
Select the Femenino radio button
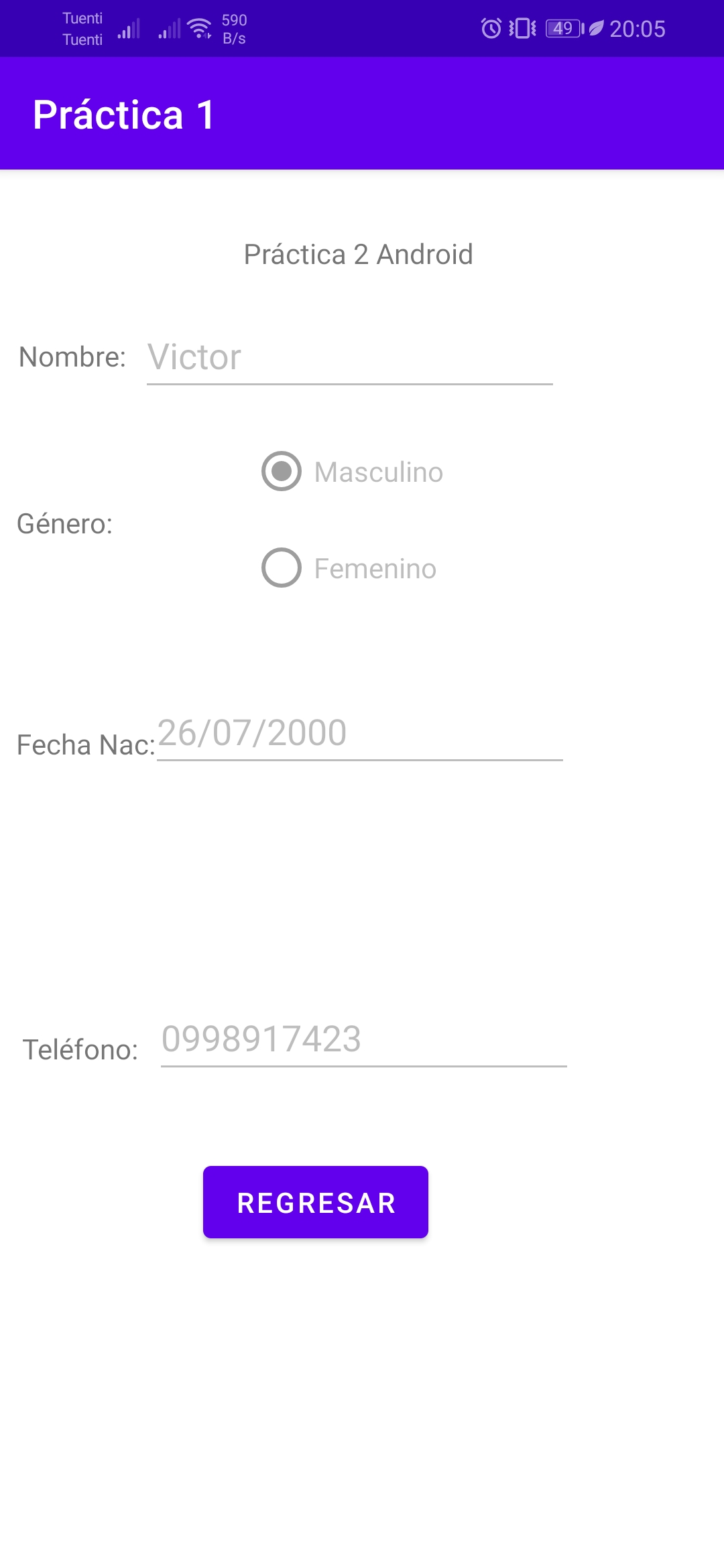click(281, 569)
